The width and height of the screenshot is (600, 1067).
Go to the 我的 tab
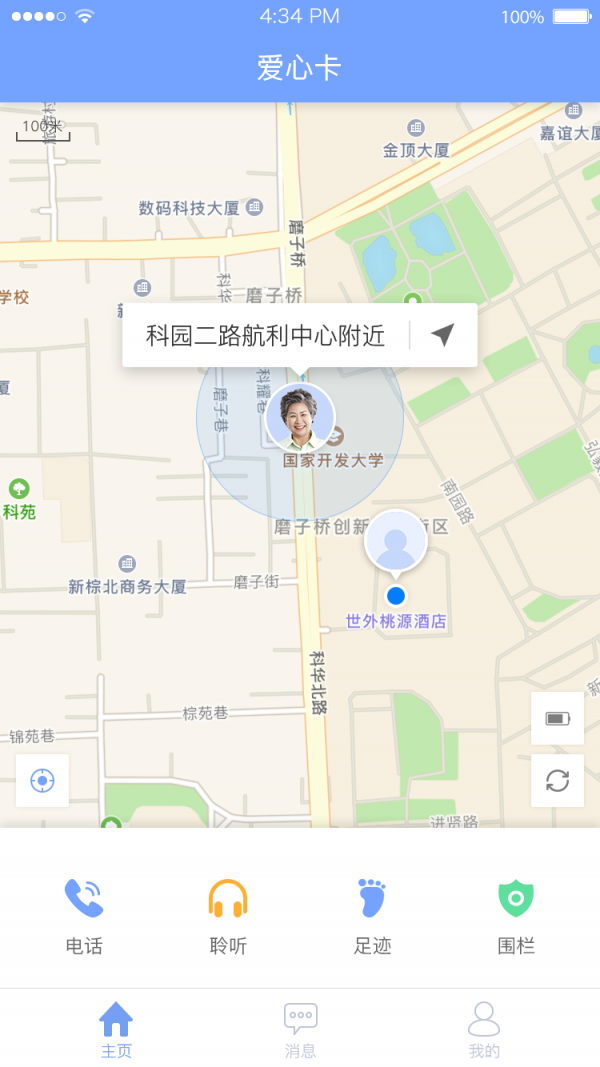point(484,1030)
